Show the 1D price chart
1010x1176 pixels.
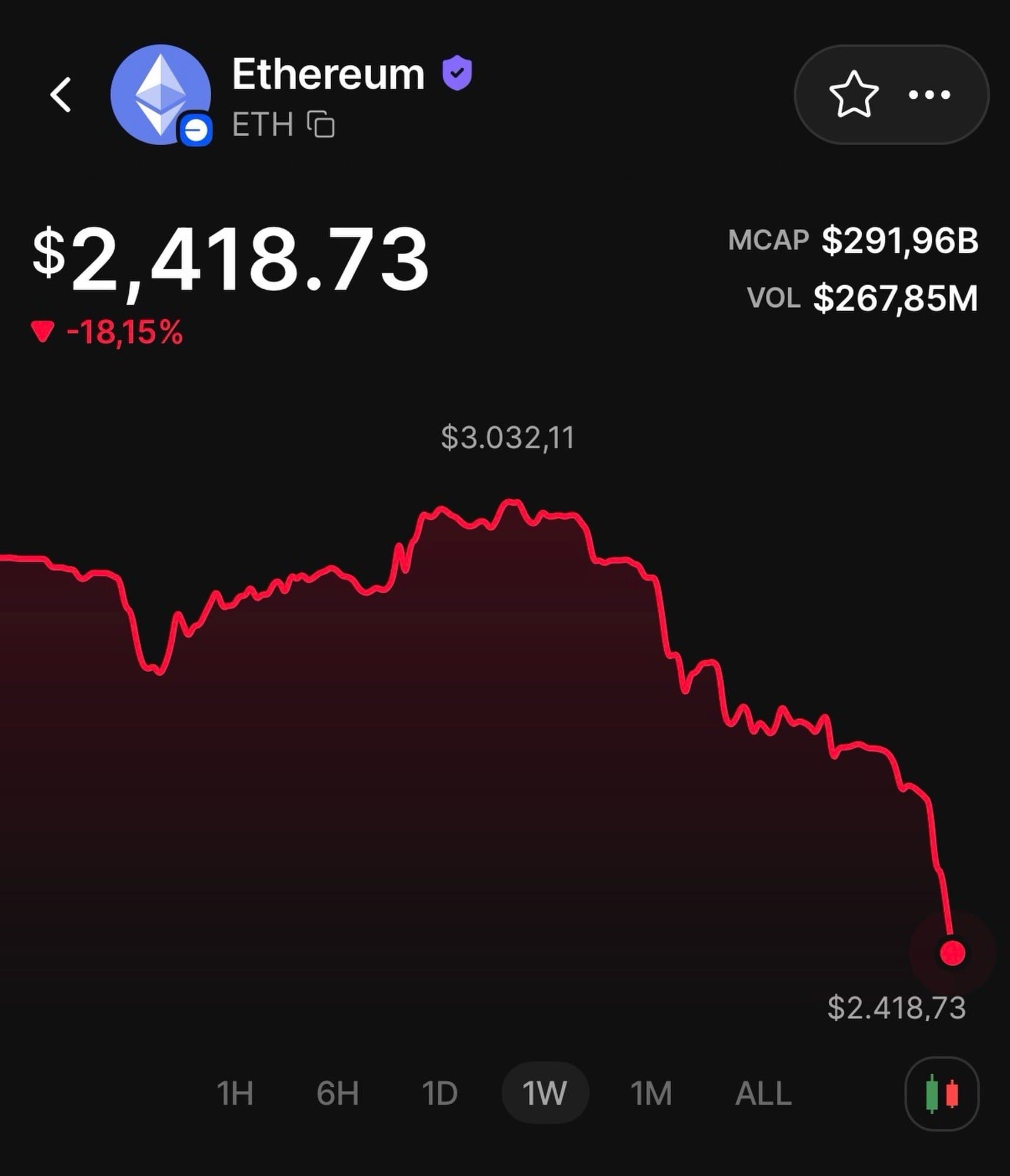pos(440,1094)
